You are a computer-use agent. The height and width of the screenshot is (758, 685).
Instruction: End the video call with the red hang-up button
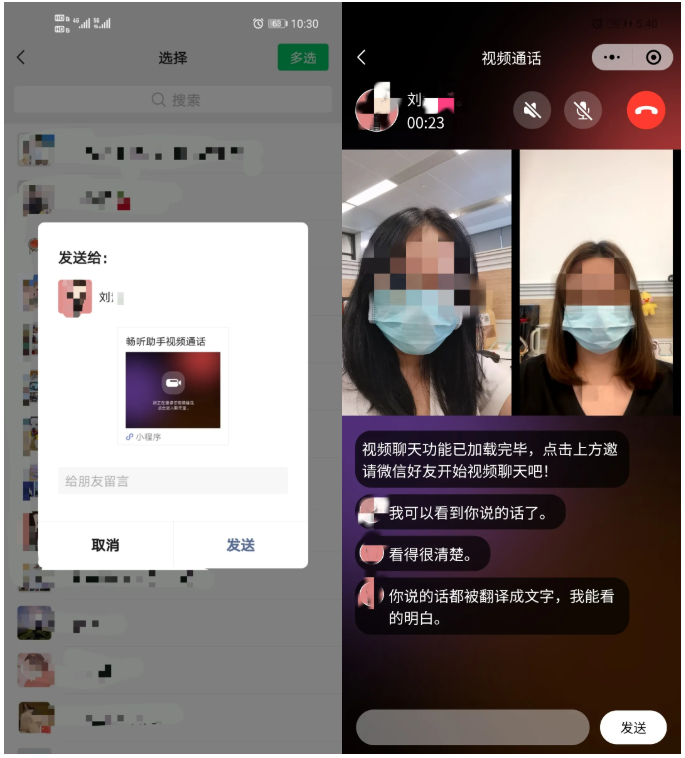point(646,110)
